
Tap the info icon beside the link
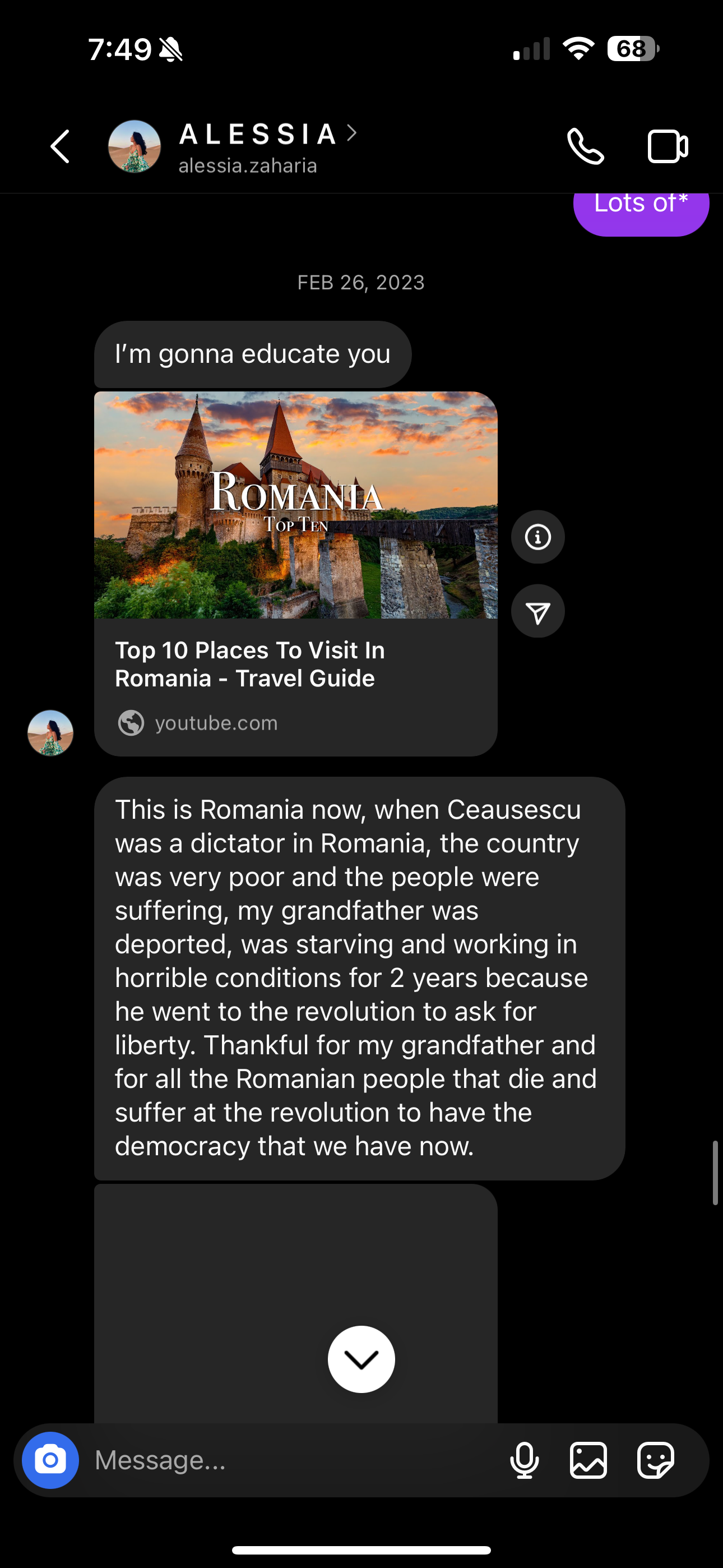(x=537, y=537)
